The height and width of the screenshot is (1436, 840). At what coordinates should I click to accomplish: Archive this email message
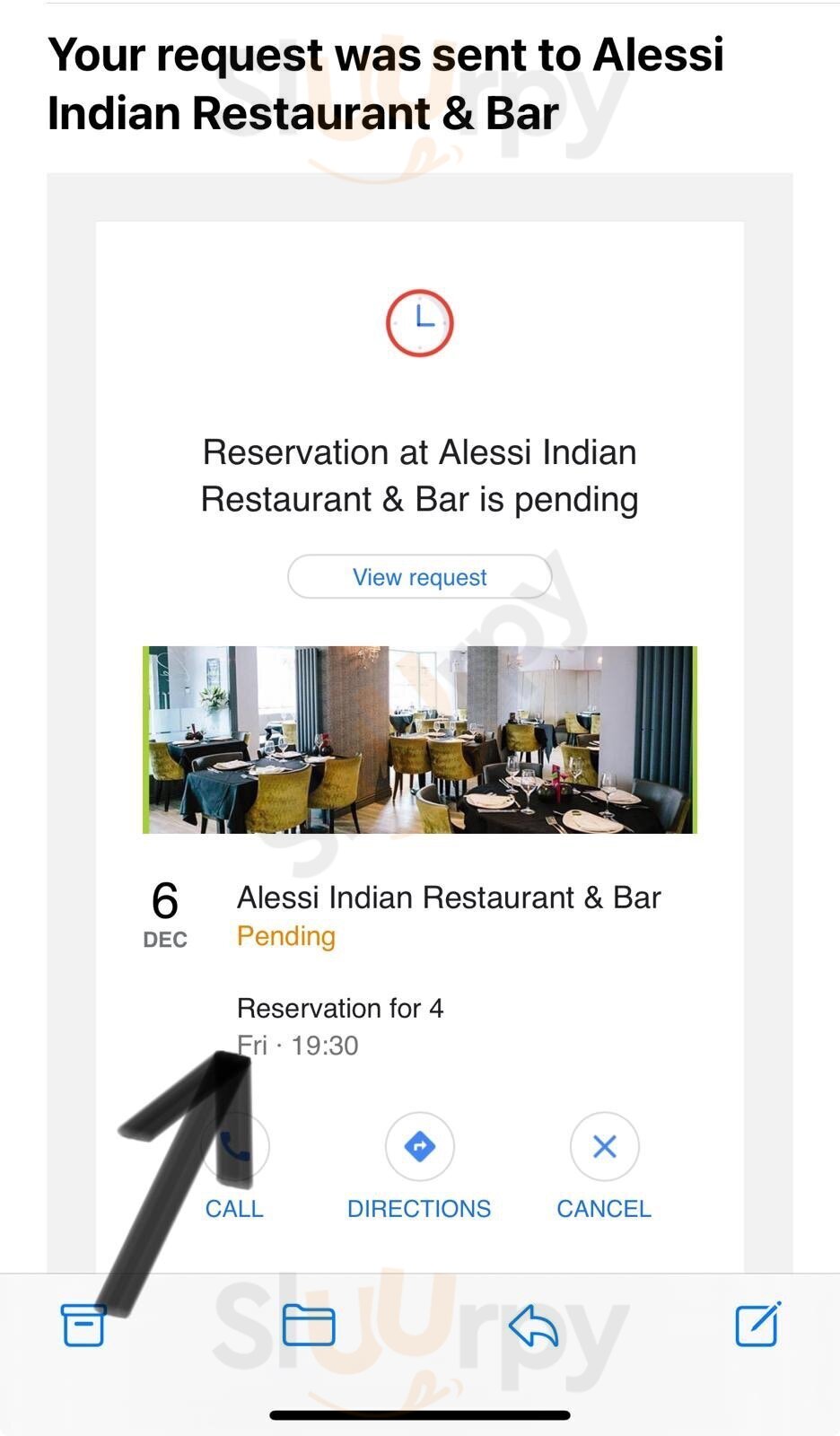pos(83,1325)
